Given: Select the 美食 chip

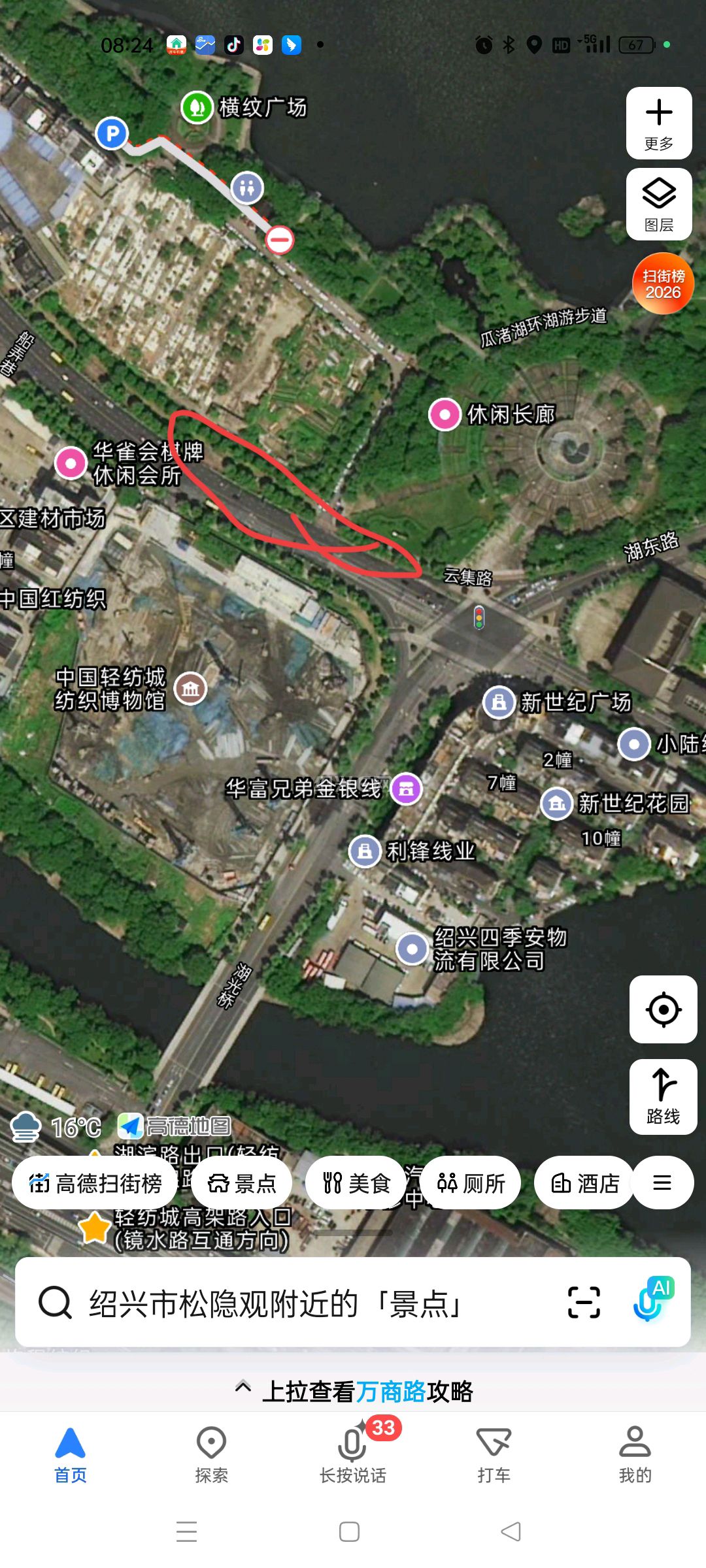Looking at the screenshot, I should pyautogui.click(x=356, y=1183).
